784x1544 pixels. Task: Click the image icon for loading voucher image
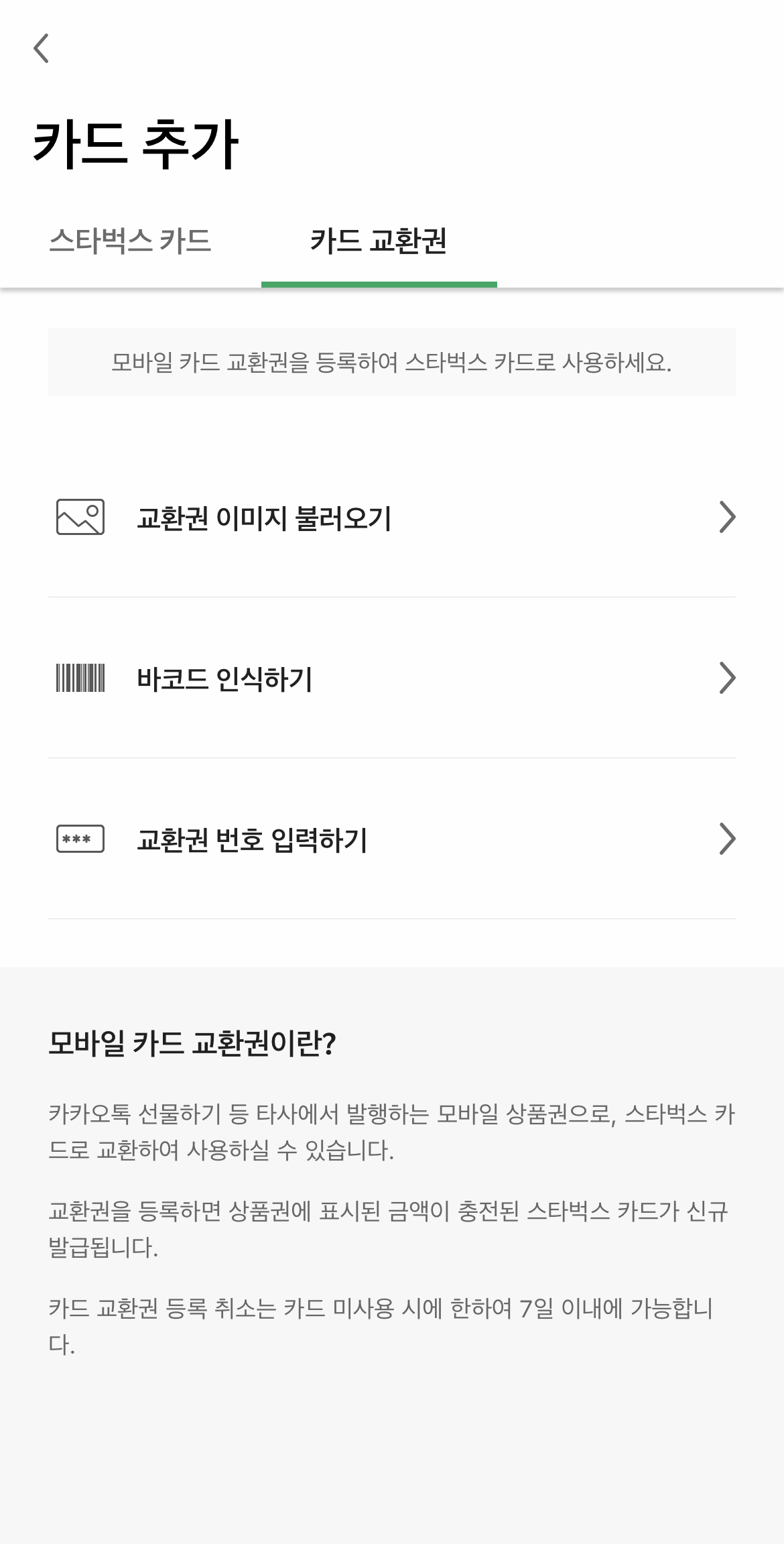[x=79, y=517]
